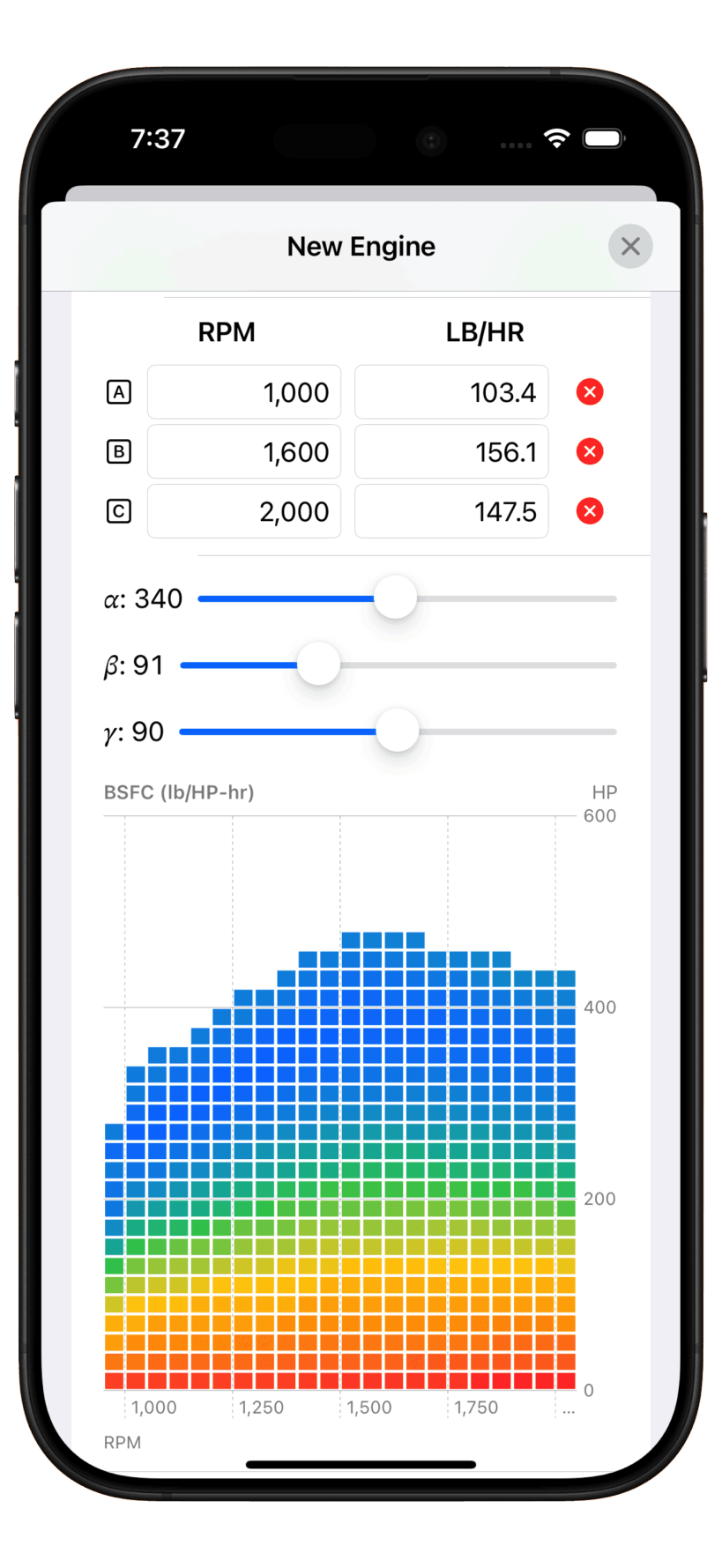Close the New Engine sheet
722x1568 pixels.
point(630,246)
